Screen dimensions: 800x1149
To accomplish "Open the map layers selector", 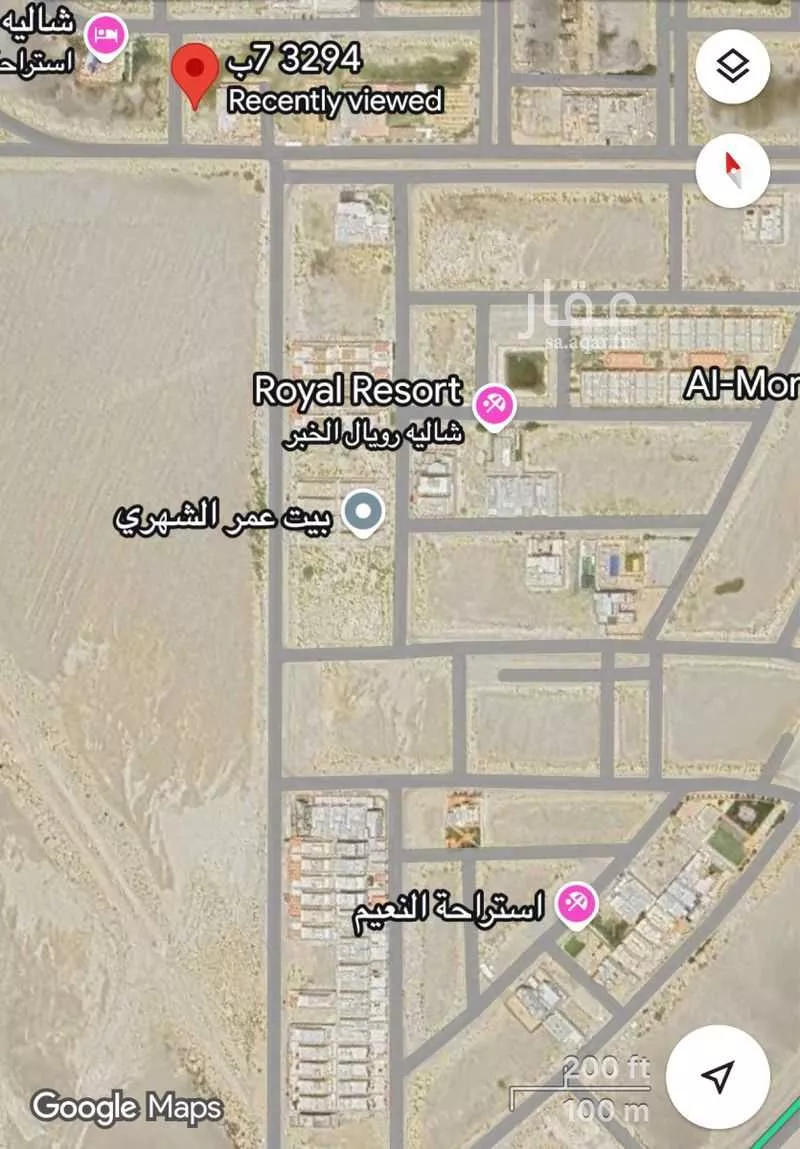I will pyautogui.click(x=733, y=67).
